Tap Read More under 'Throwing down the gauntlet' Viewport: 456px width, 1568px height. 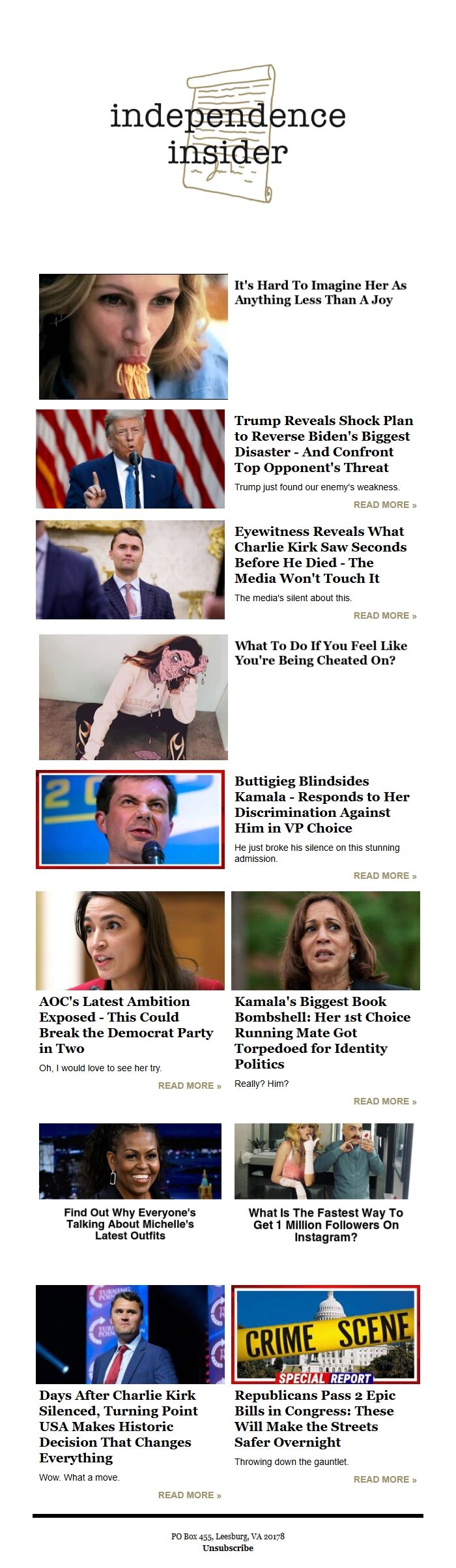(384, 1479)
